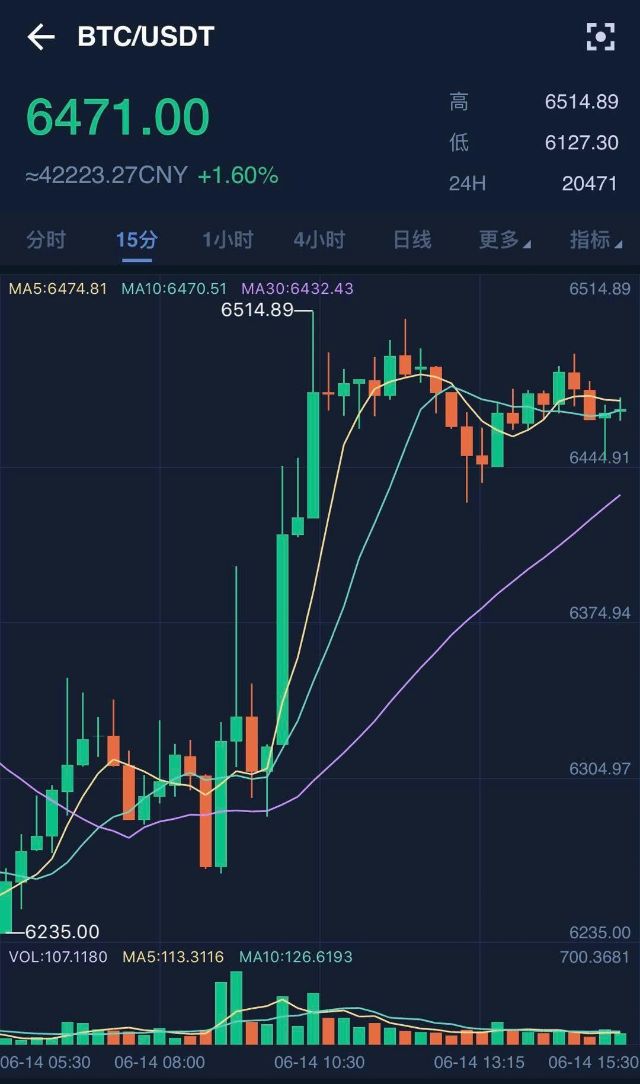Open the fullscreen chart view icon
This screenshot has width=640, height=1084.
click(x=600, y=37)
